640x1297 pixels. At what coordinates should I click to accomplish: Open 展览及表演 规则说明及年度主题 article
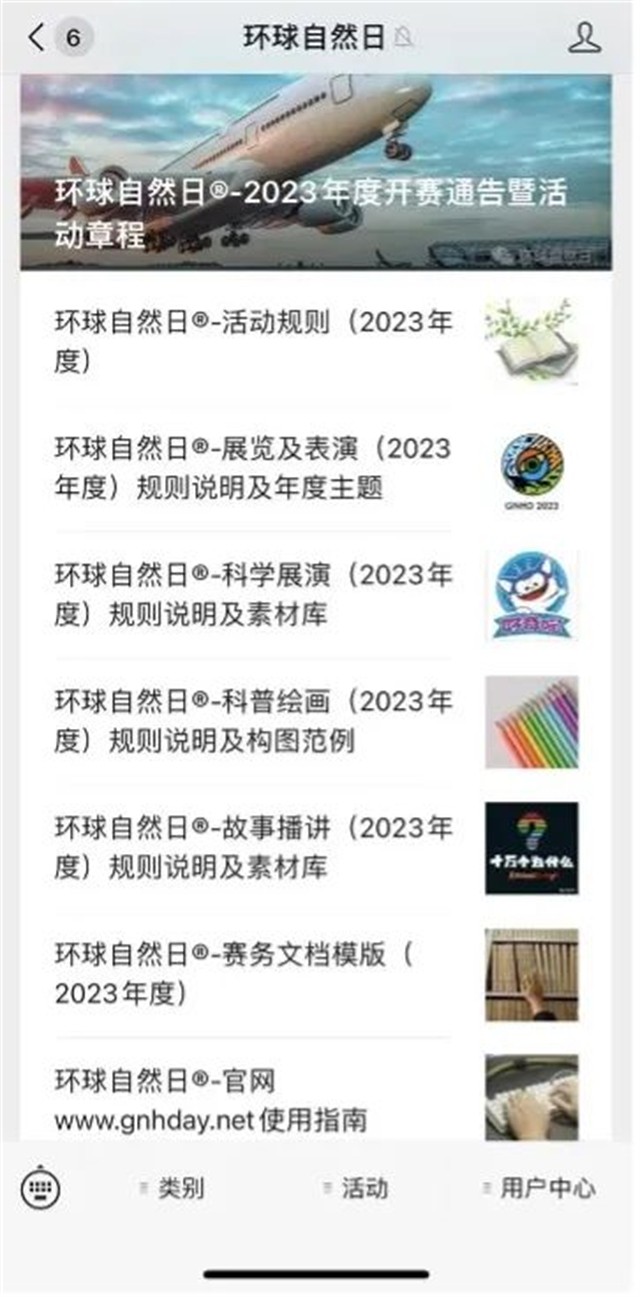[x=254, y=468]
